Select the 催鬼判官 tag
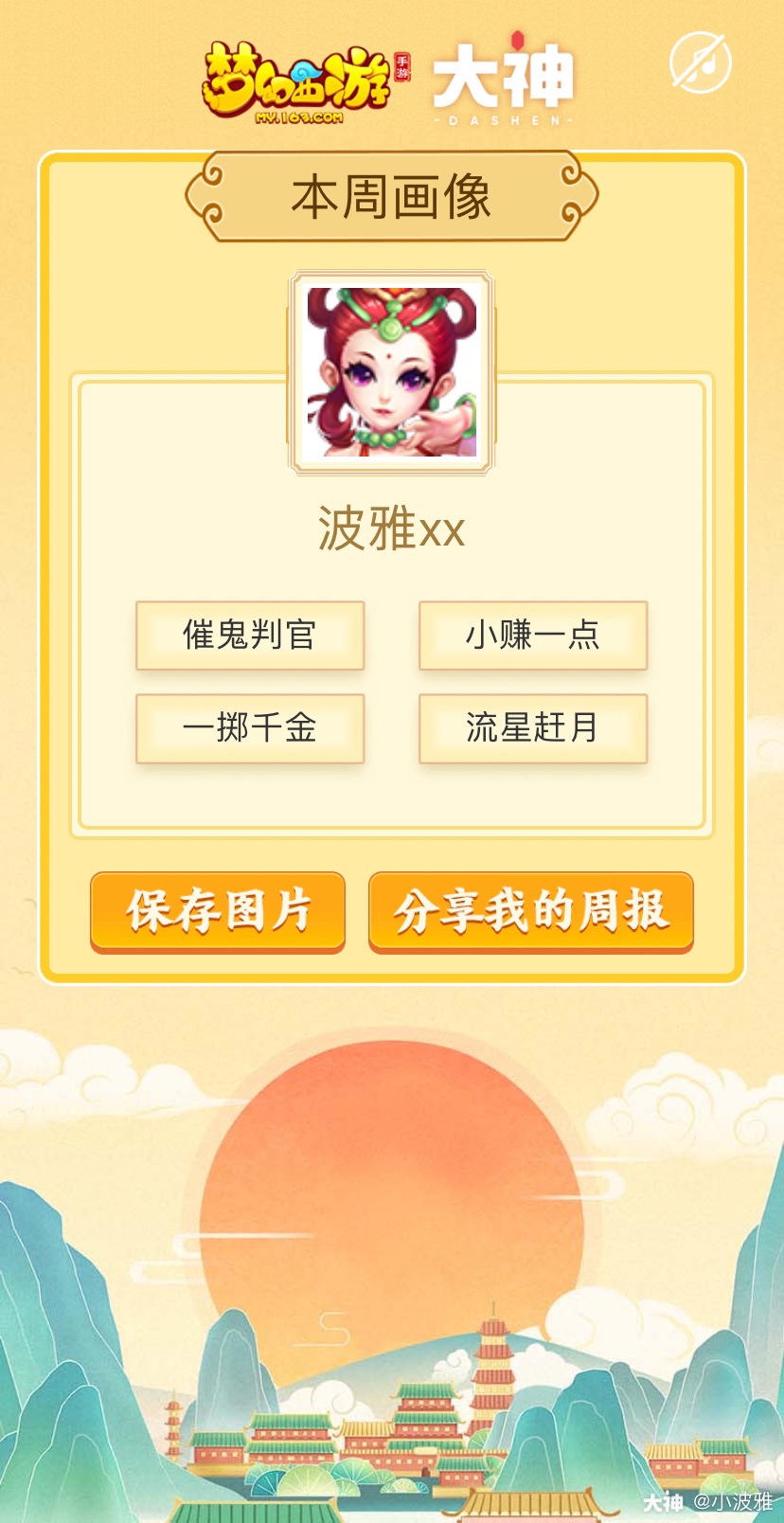 (250, 636)
